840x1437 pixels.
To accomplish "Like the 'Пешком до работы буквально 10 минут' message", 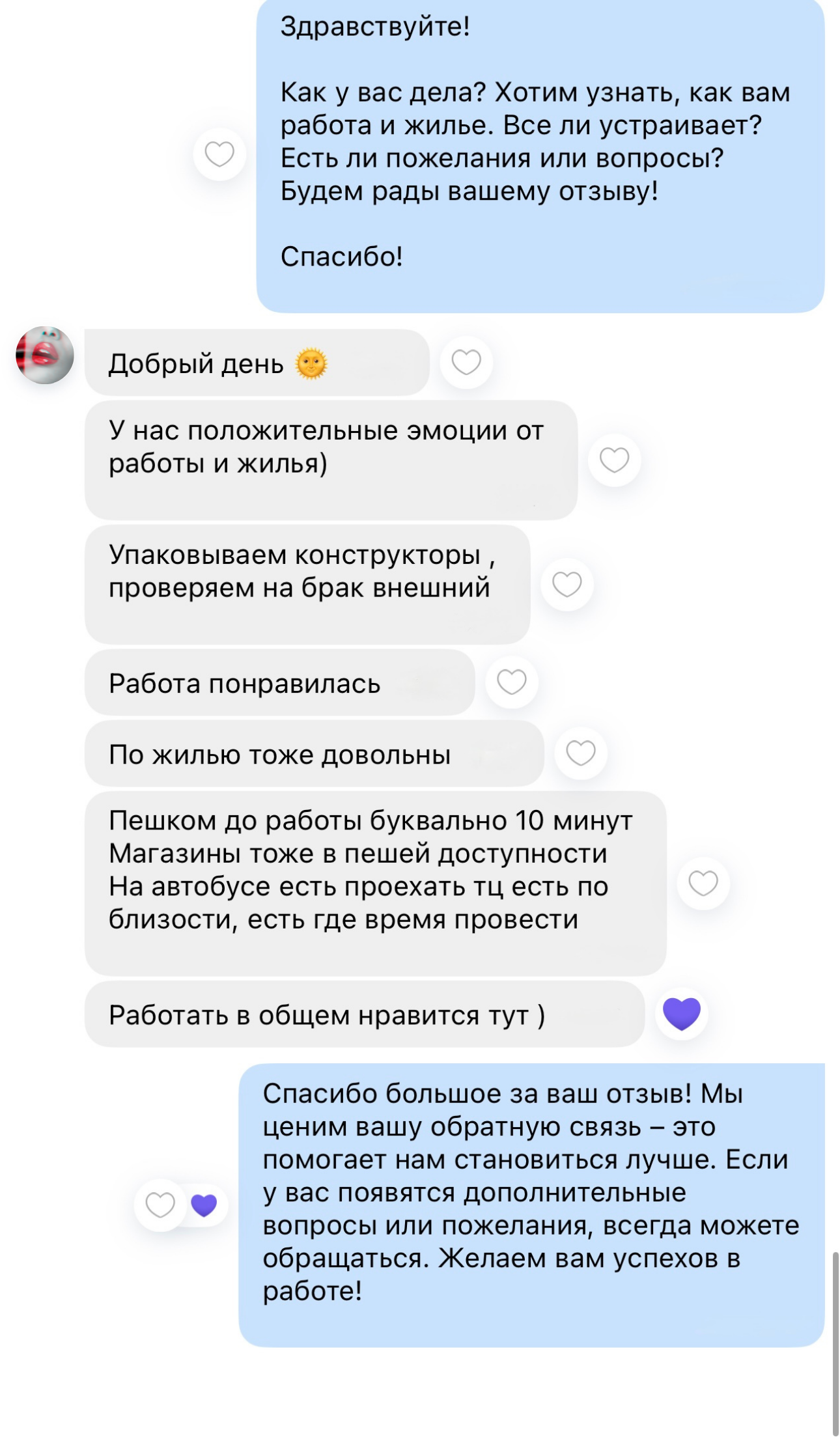I will [x=703, y=883].
